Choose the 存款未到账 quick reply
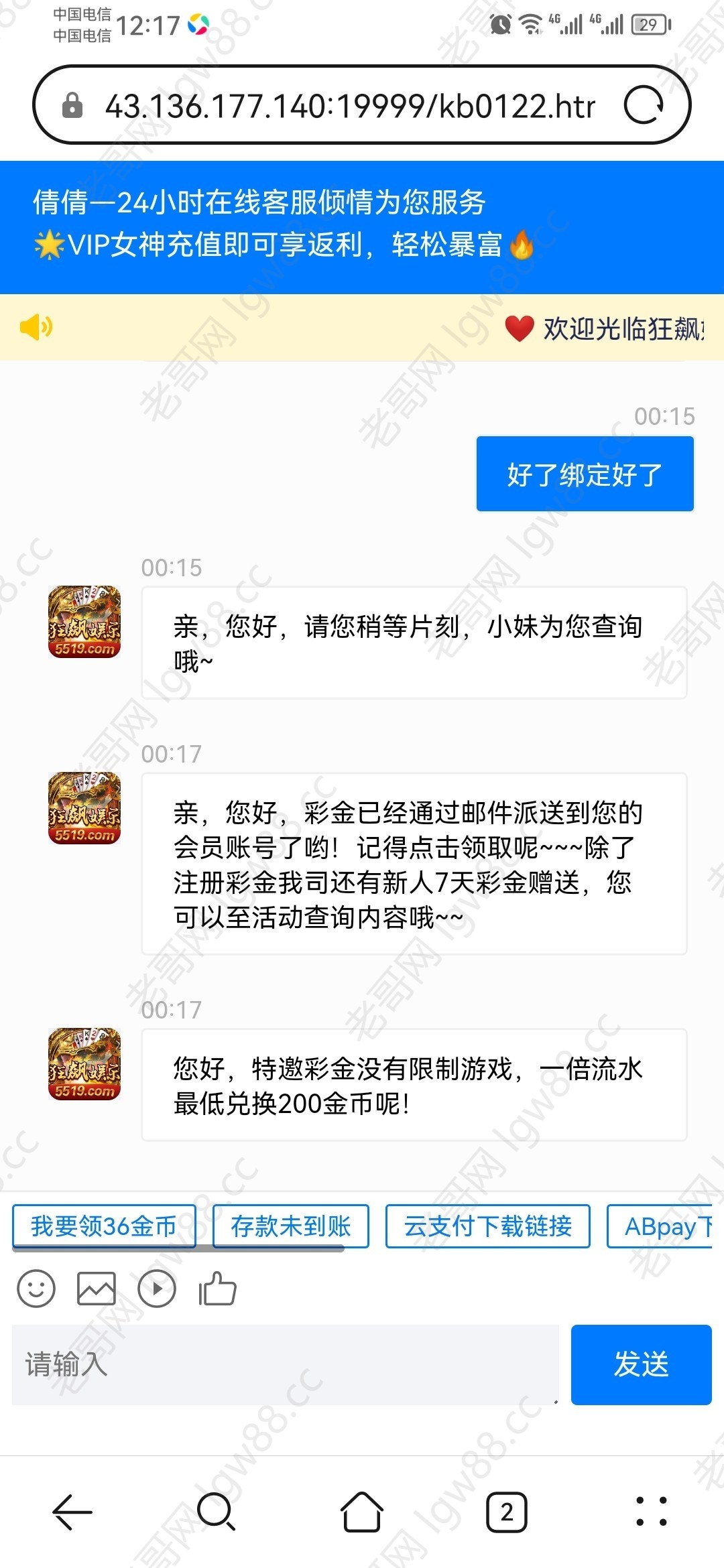The height and width of the screenshot is (1568, 724). click(x=290, y=1226)
